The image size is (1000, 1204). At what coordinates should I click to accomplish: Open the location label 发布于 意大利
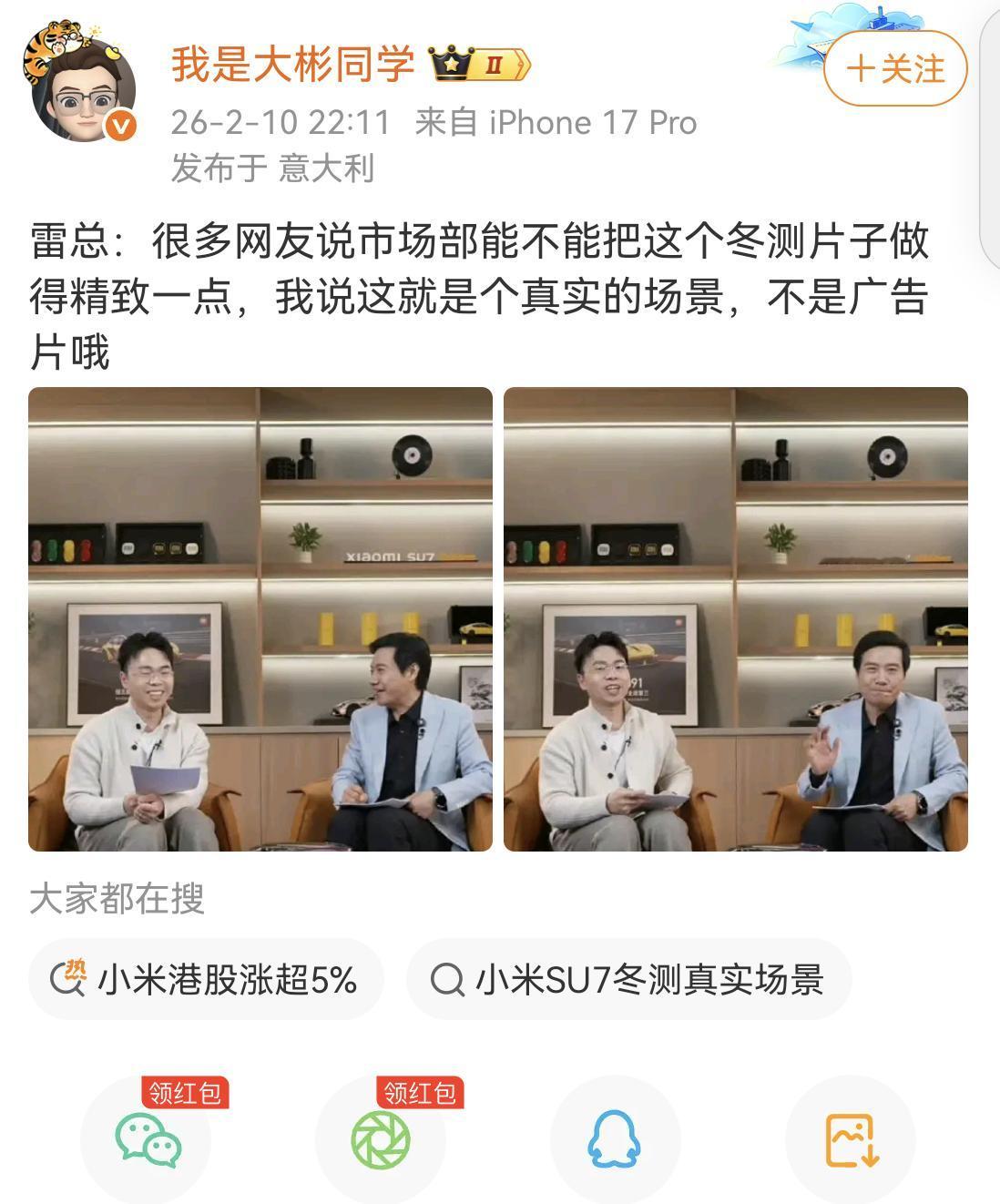277,167
